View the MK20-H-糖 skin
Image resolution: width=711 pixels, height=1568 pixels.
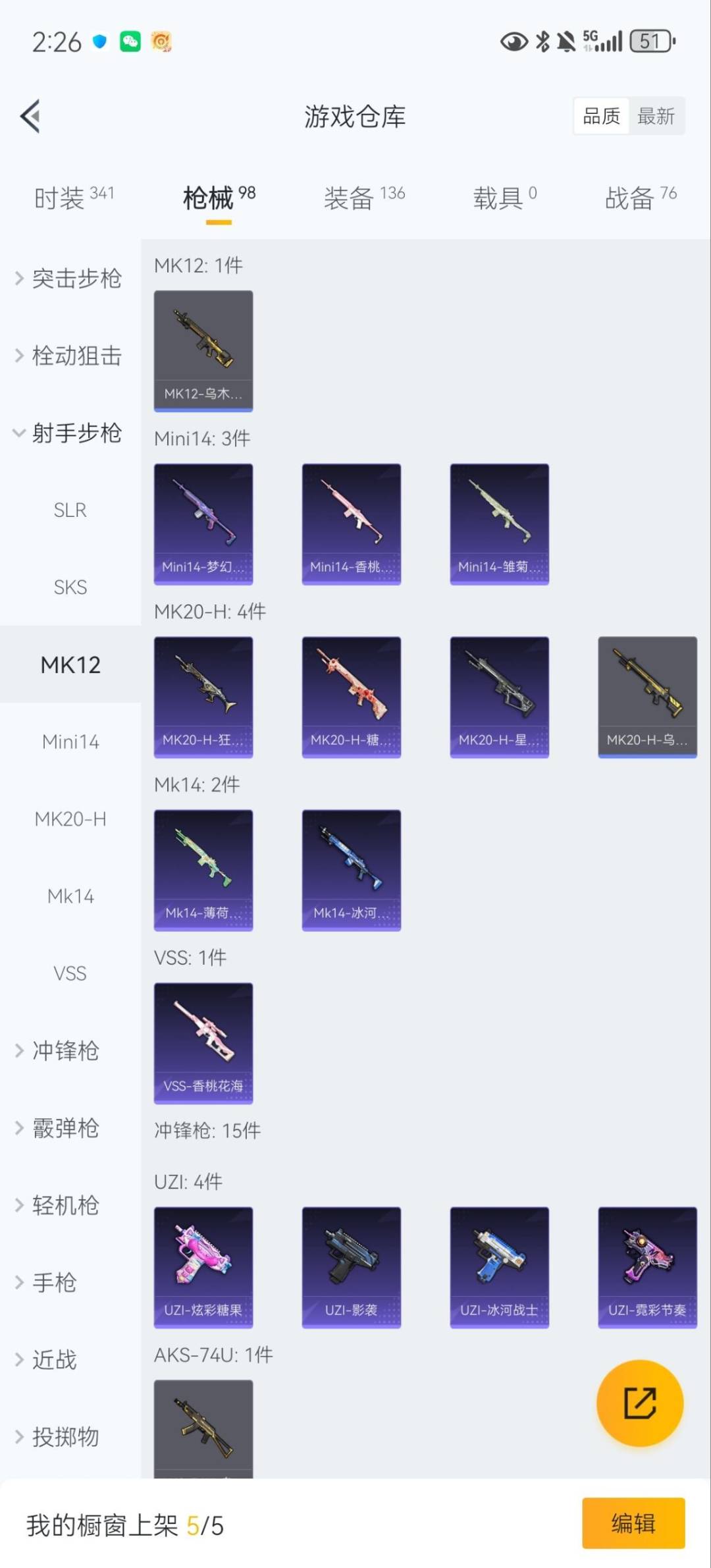tap(352, 697)
